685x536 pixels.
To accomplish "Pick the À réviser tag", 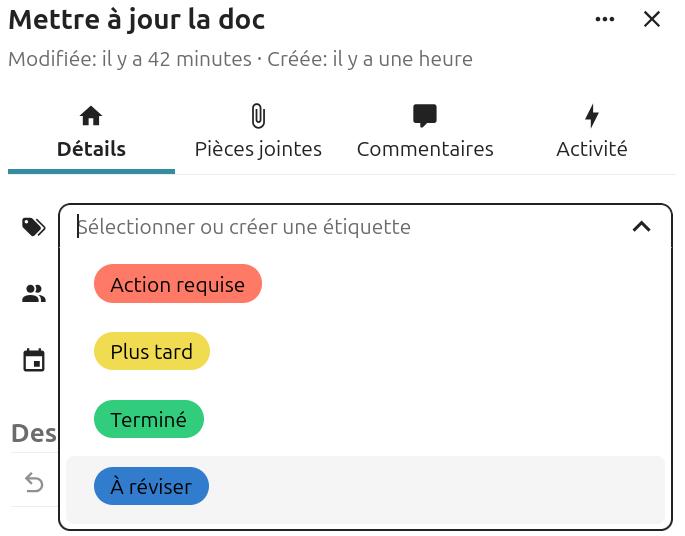I will tap(151, 487).
